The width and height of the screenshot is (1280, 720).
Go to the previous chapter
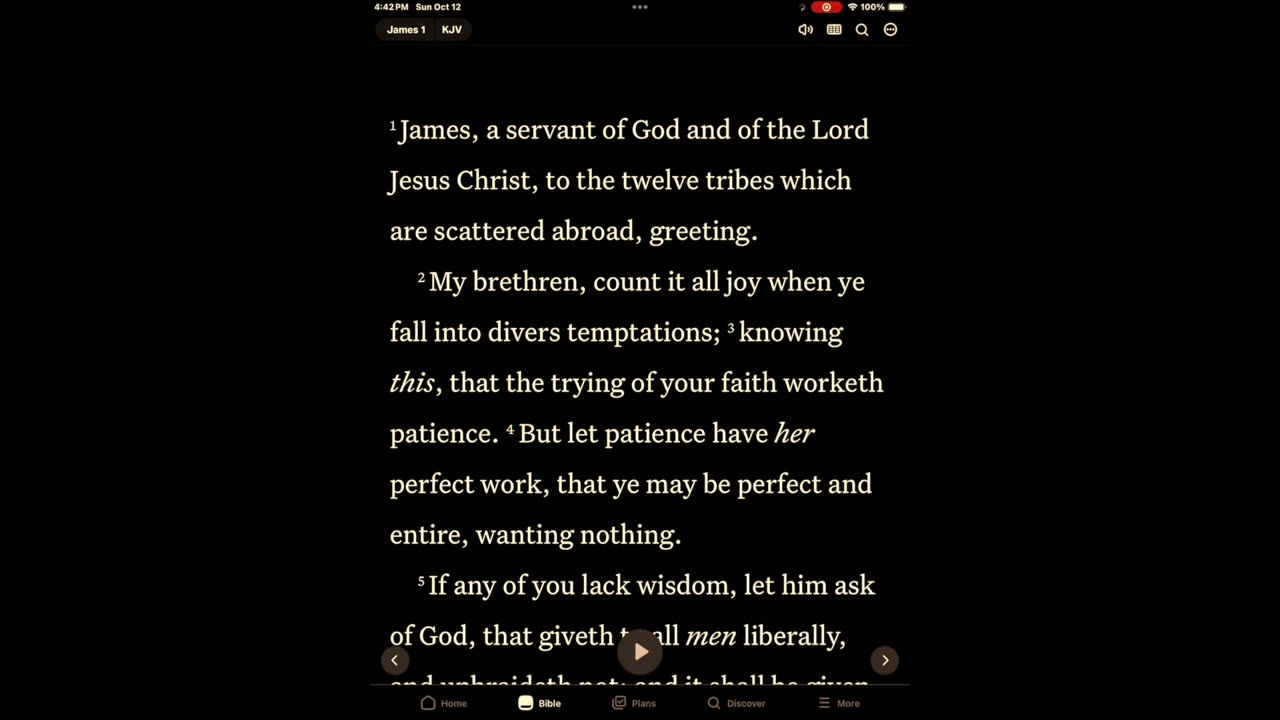[395, 660]
